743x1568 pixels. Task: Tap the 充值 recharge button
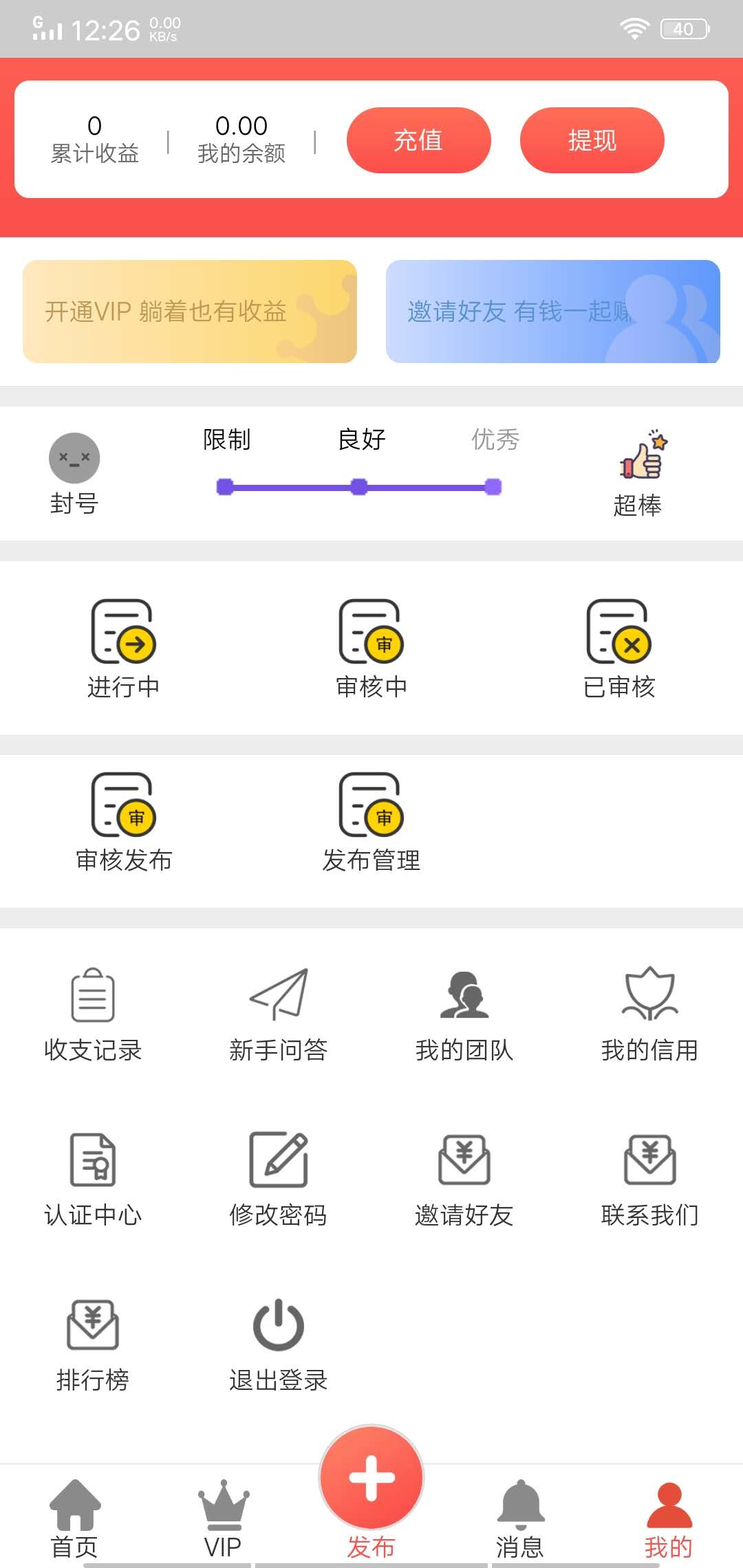(x=418, y=140)
